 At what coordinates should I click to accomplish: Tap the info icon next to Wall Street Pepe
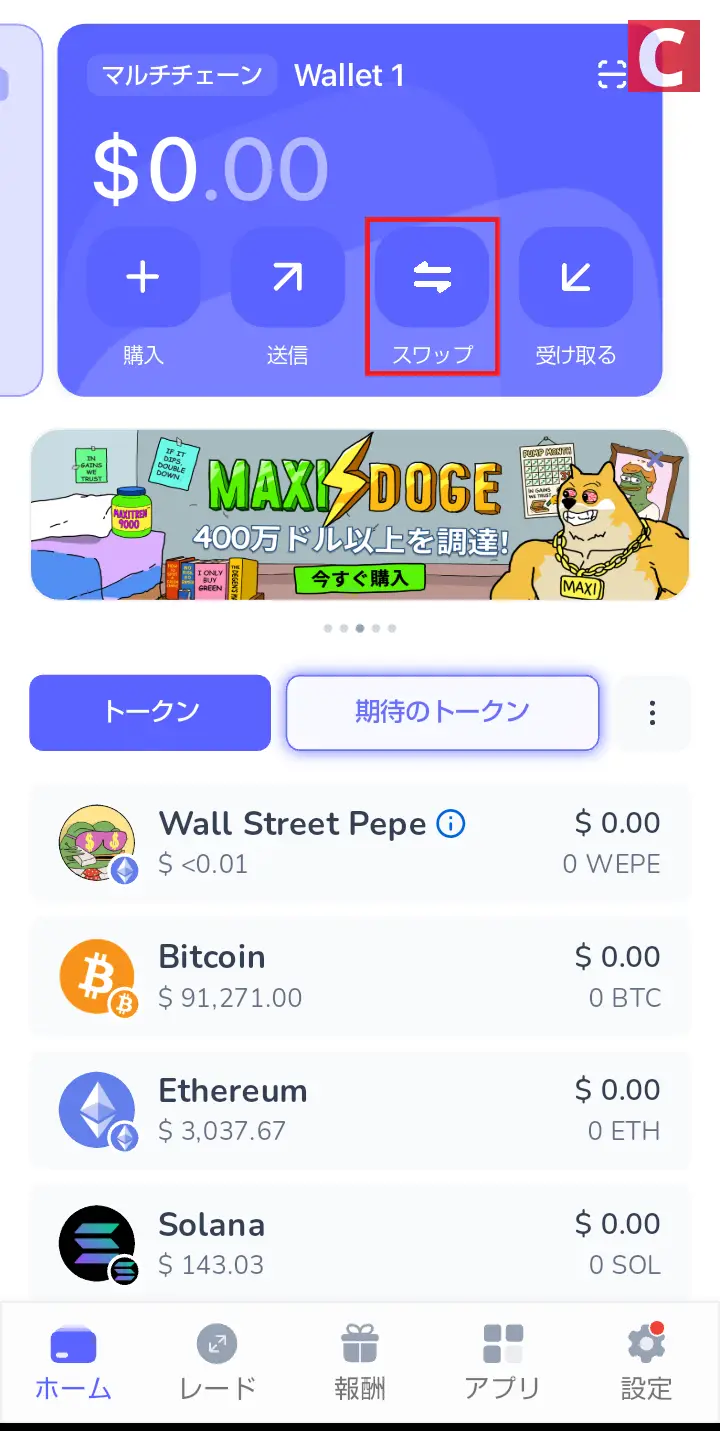[451, 824]
